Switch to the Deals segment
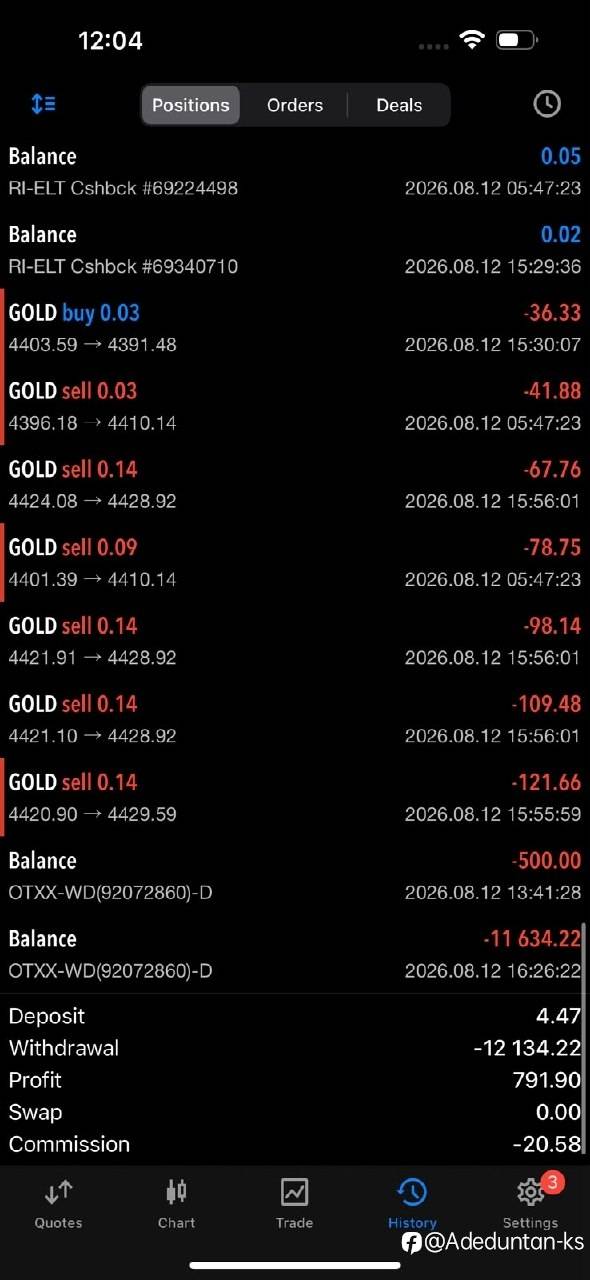 click(399, 105)
